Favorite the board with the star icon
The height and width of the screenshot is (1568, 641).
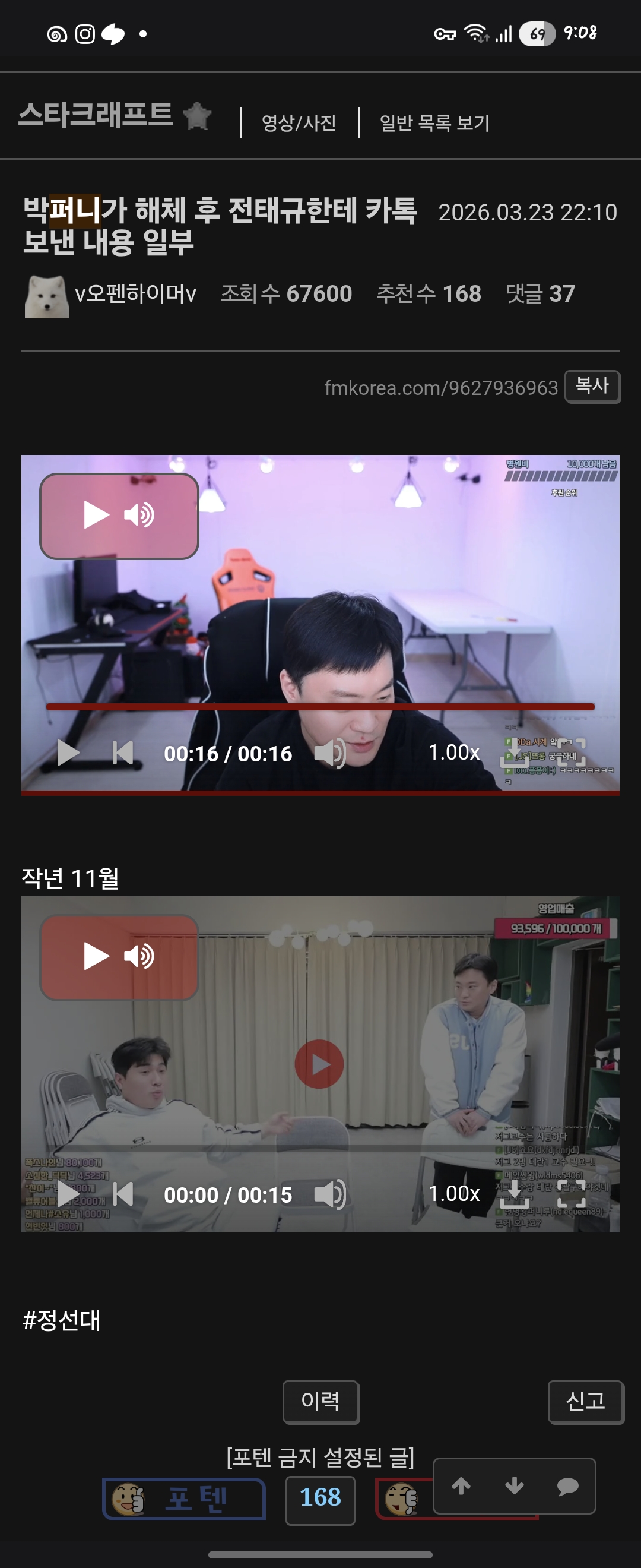(x=197, y=116)
